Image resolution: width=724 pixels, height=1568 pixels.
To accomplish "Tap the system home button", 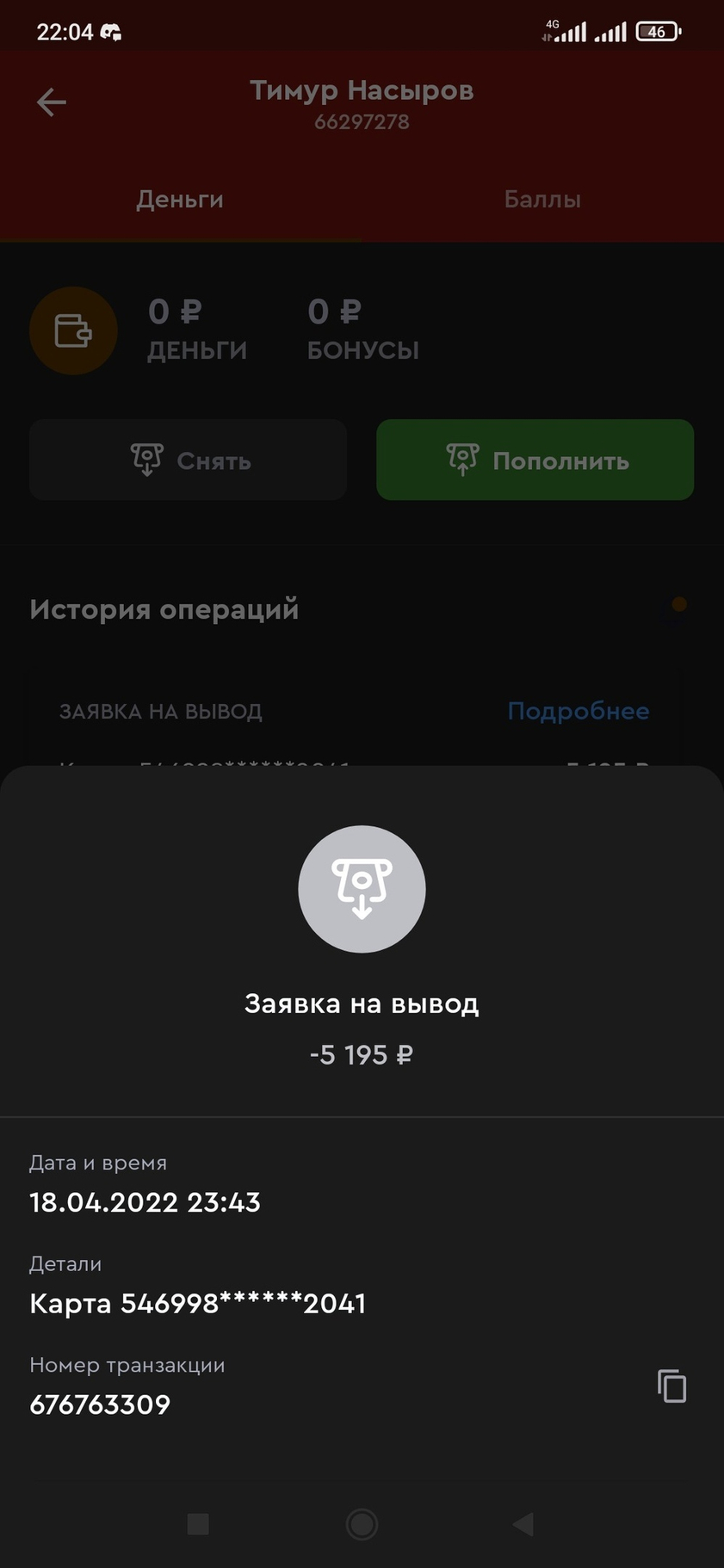I will tap(362, 1524).
